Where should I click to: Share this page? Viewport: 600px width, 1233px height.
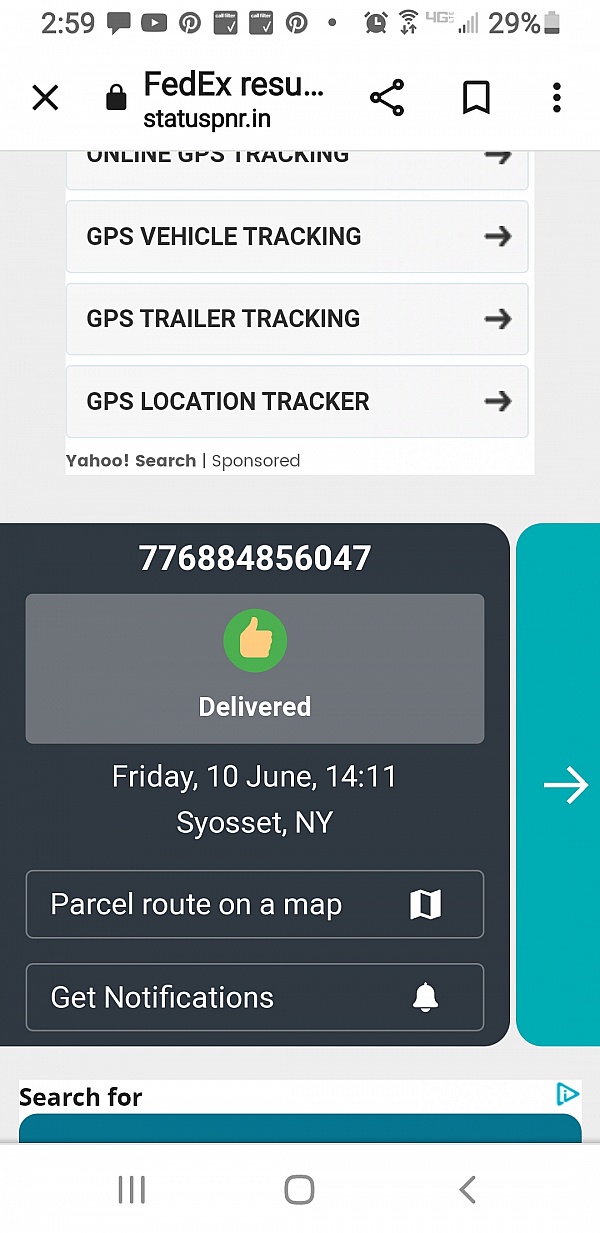(x=387, y=98)
